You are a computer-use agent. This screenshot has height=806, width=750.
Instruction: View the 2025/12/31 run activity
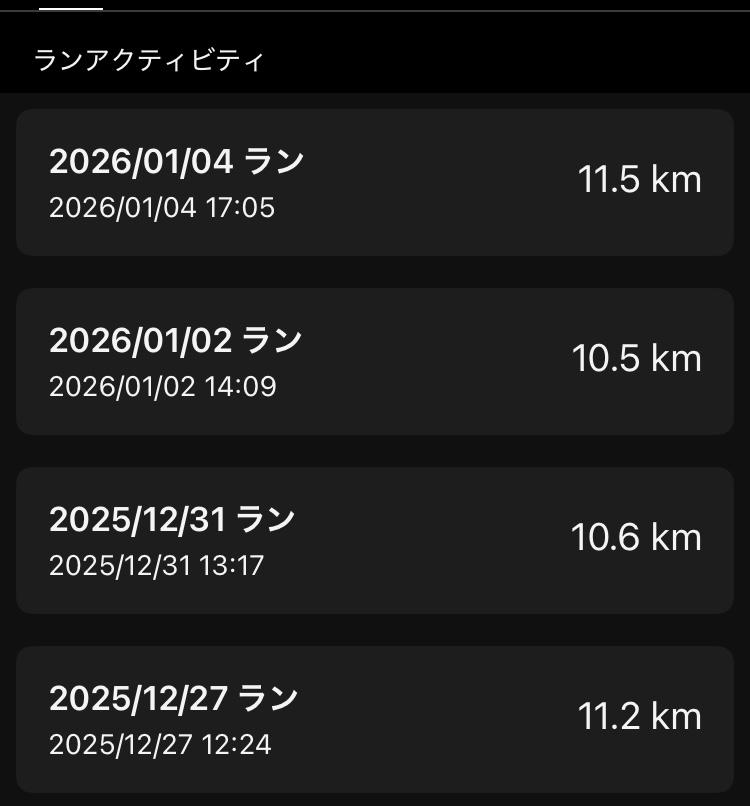375,540
